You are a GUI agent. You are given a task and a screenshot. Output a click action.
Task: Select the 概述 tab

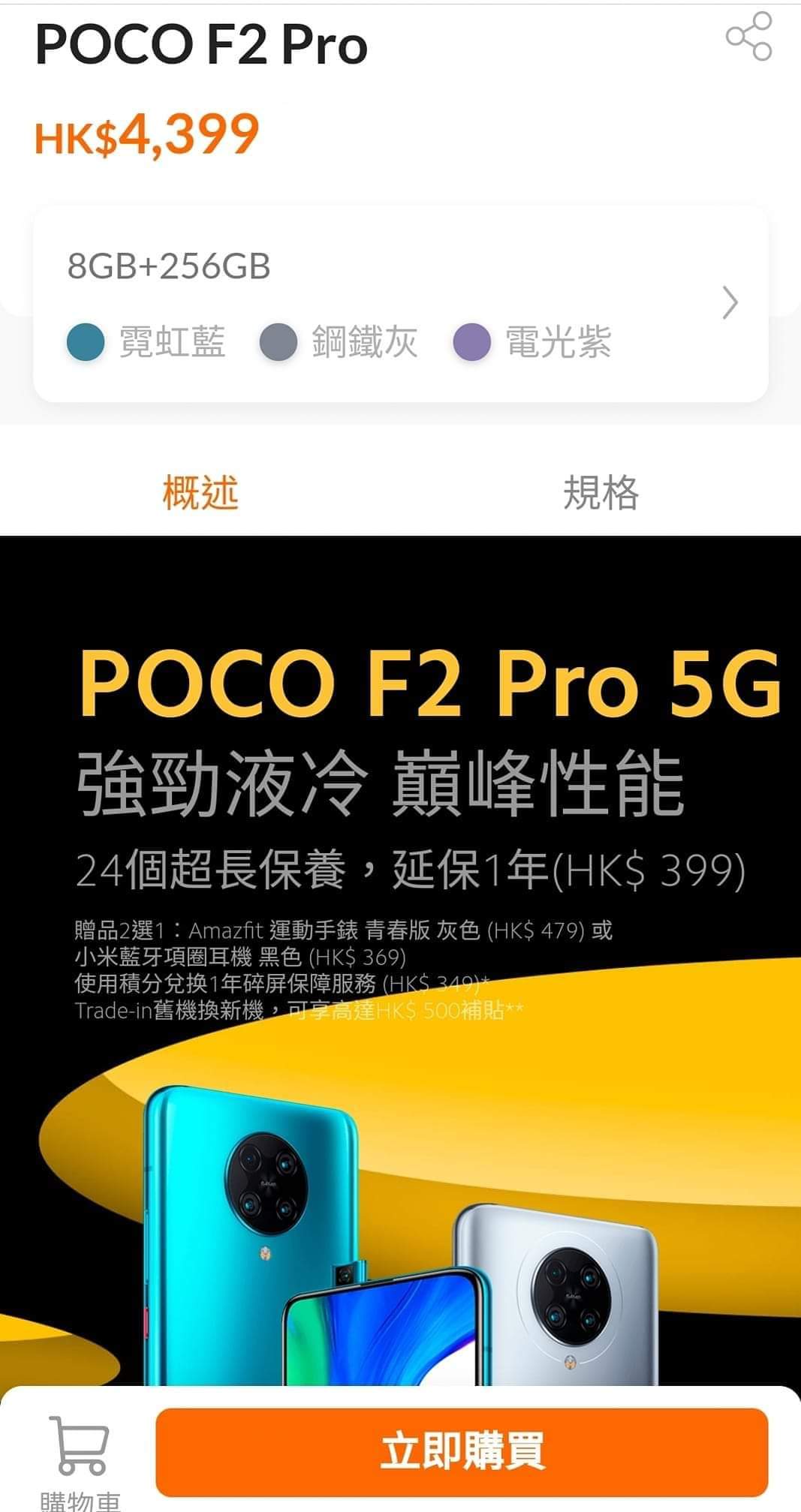[x=200, y=493]
